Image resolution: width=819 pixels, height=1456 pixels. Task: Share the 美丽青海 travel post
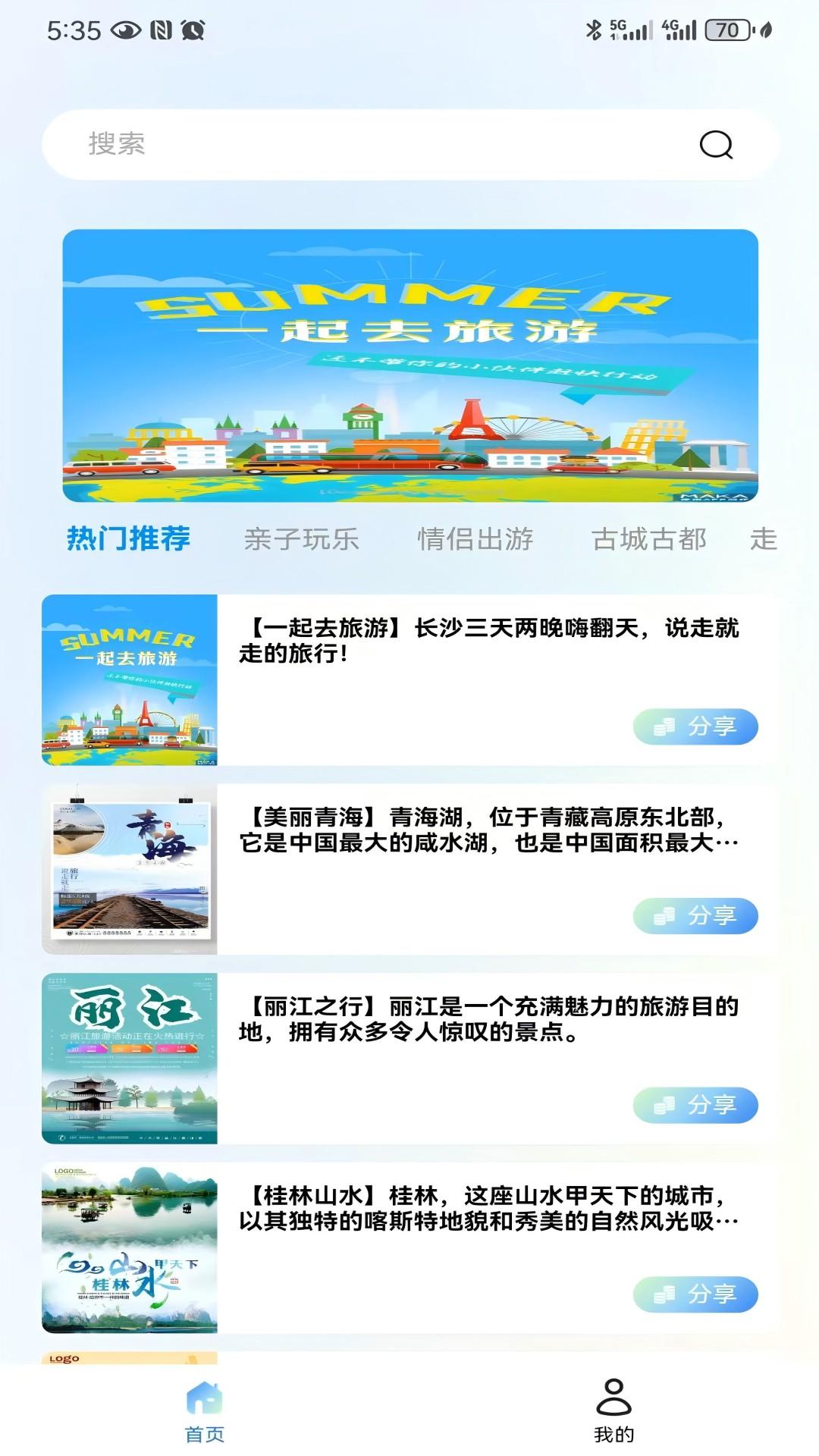(x=695, y=918)
